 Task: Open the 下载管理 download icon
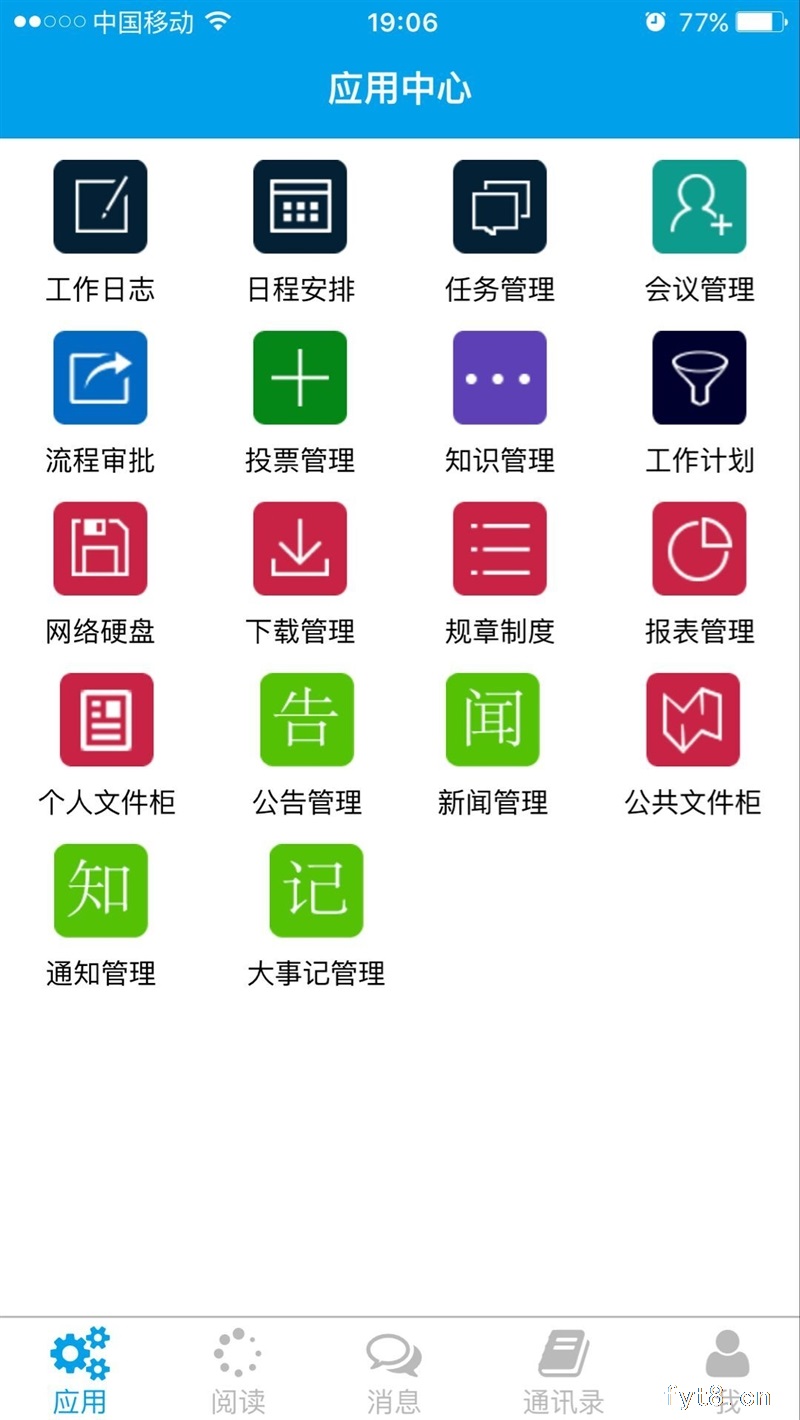300,548
